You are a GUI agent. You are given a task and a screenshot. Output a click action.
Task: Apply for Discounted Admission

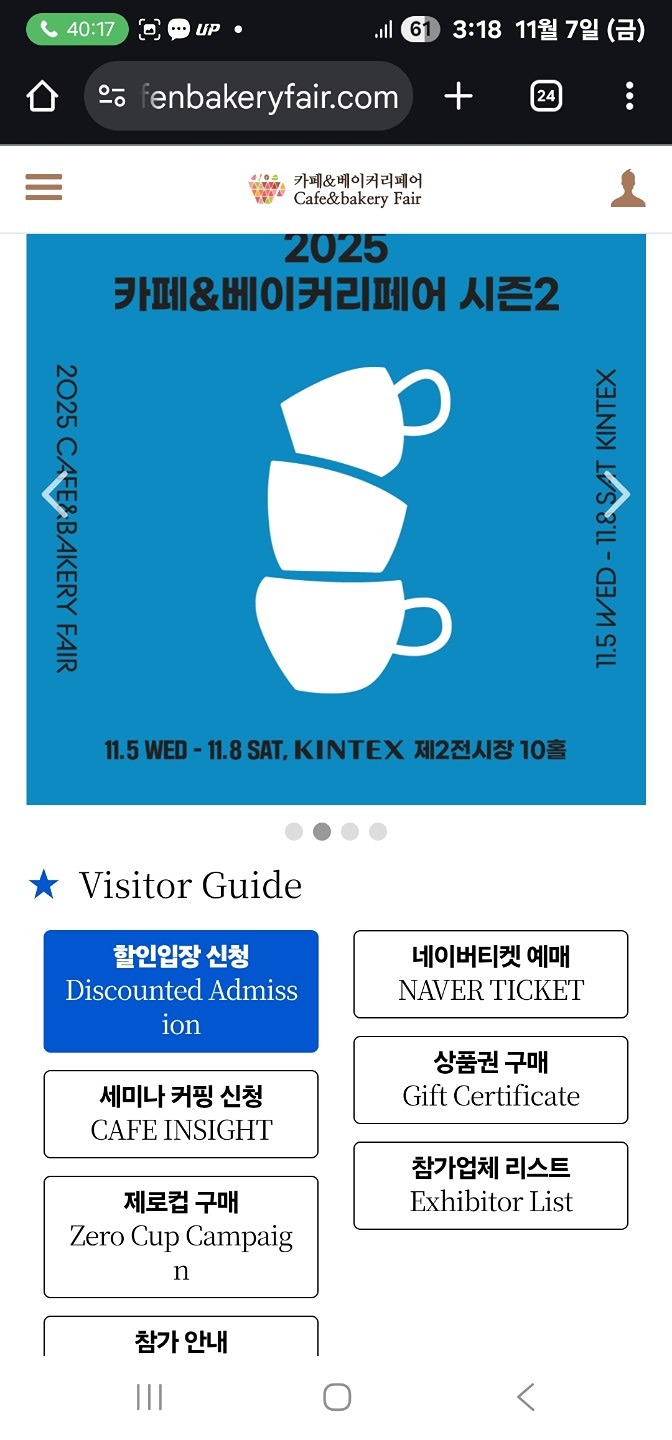(x=181, y=991)
